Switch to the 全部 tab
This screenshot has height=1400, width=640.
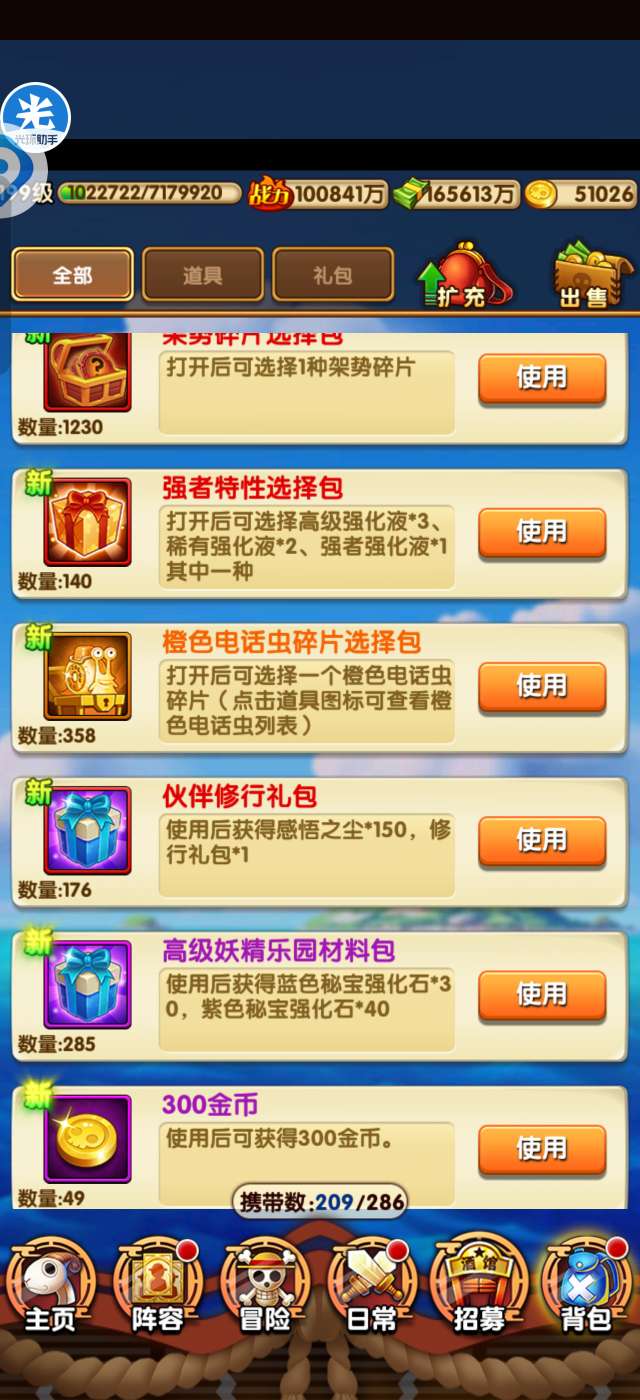click(x=72, y=274)
